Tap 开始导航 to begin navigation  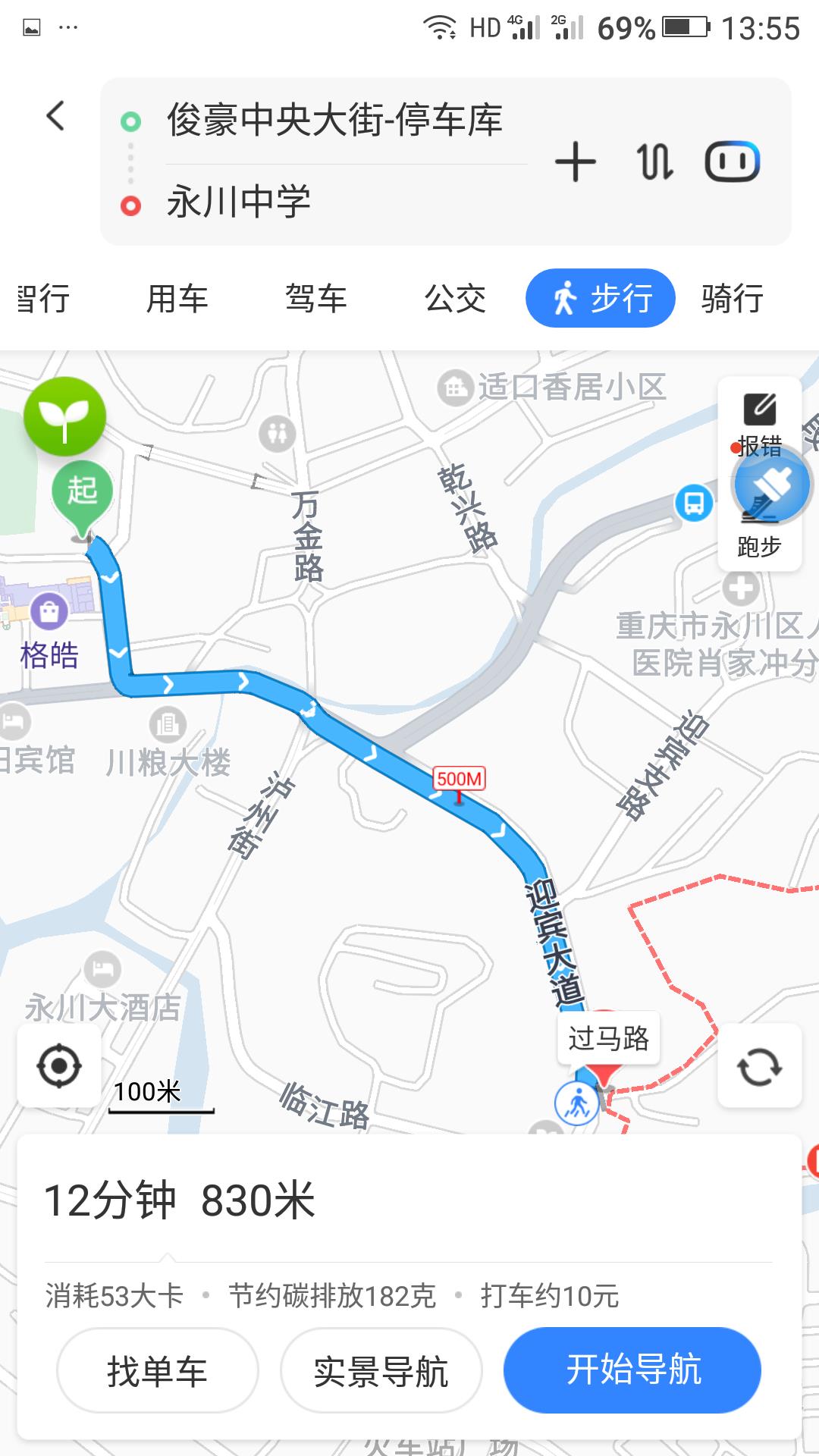(632, 1370)
